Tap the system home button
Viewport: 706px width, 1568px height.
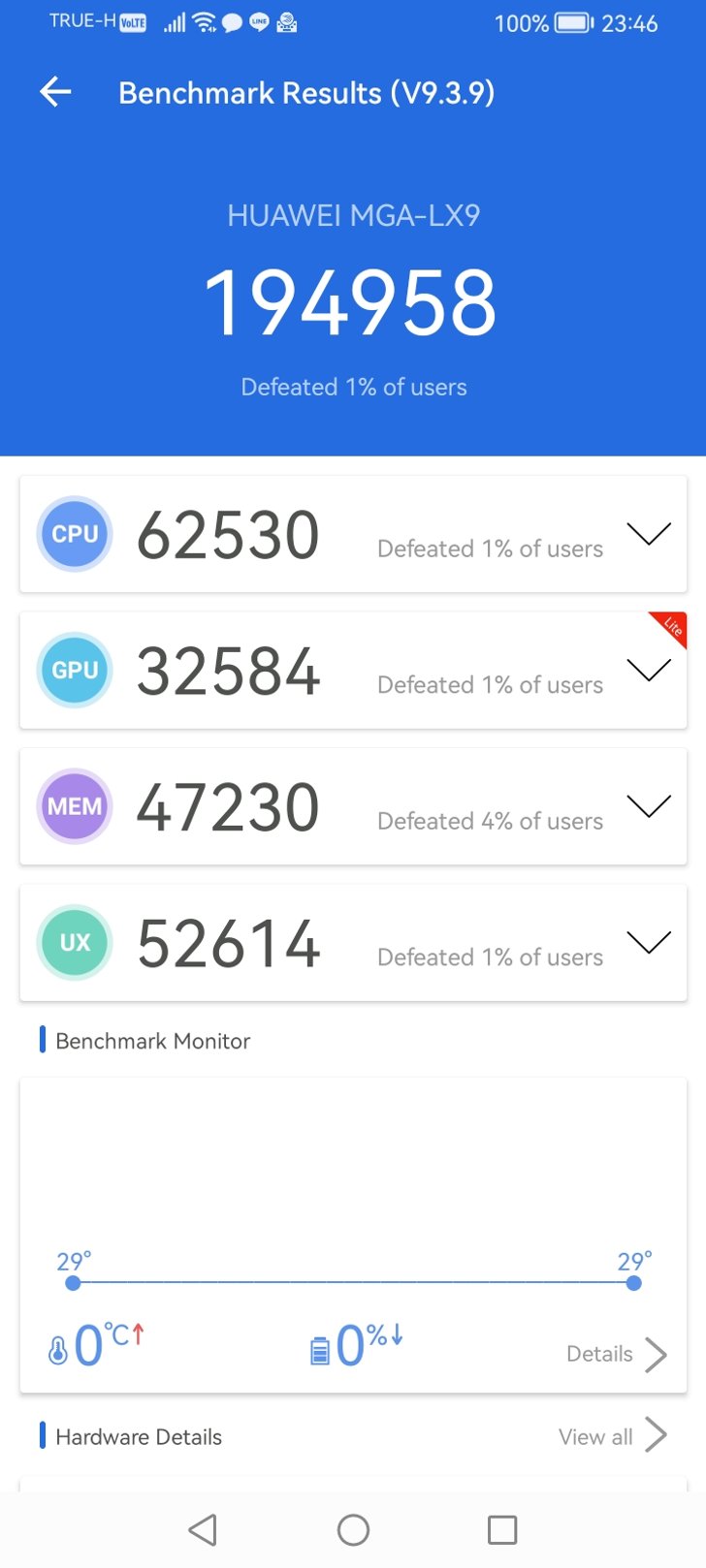(353, 1530)
